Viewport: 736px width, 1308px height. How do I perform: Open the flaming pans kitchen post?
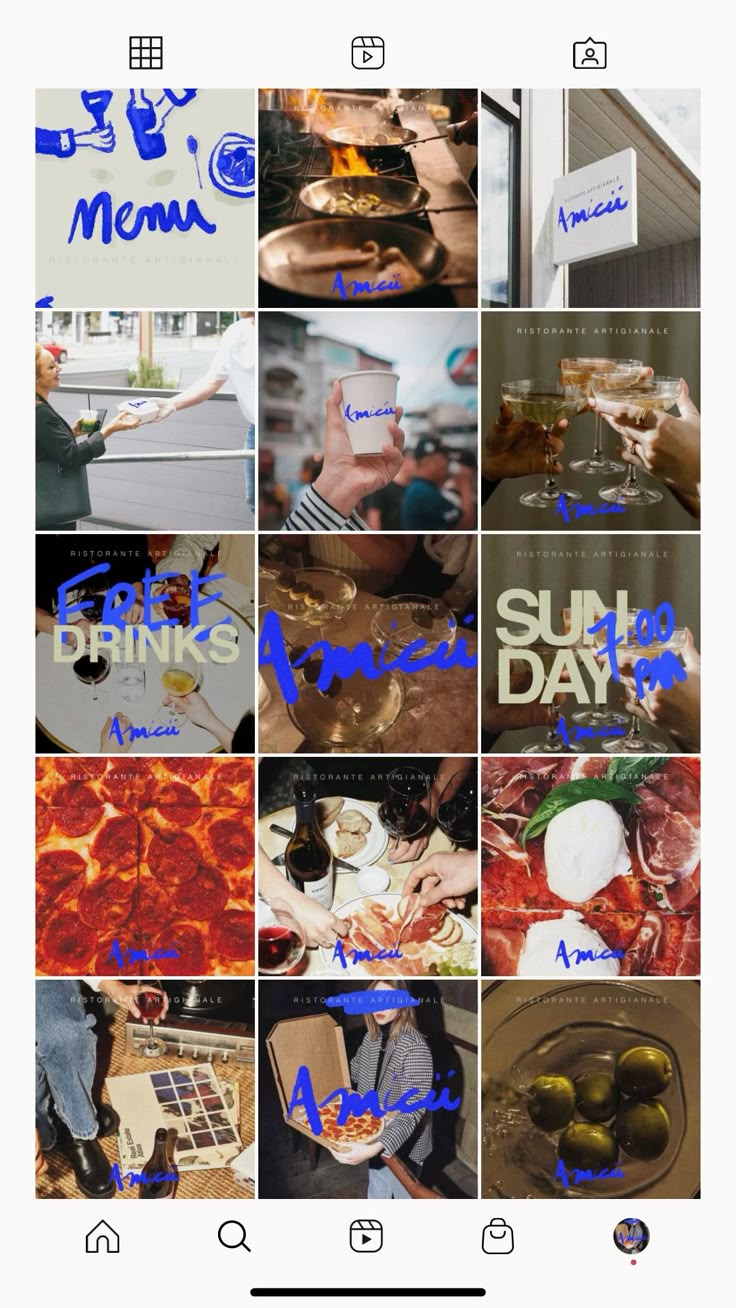(x=368, y=198)
